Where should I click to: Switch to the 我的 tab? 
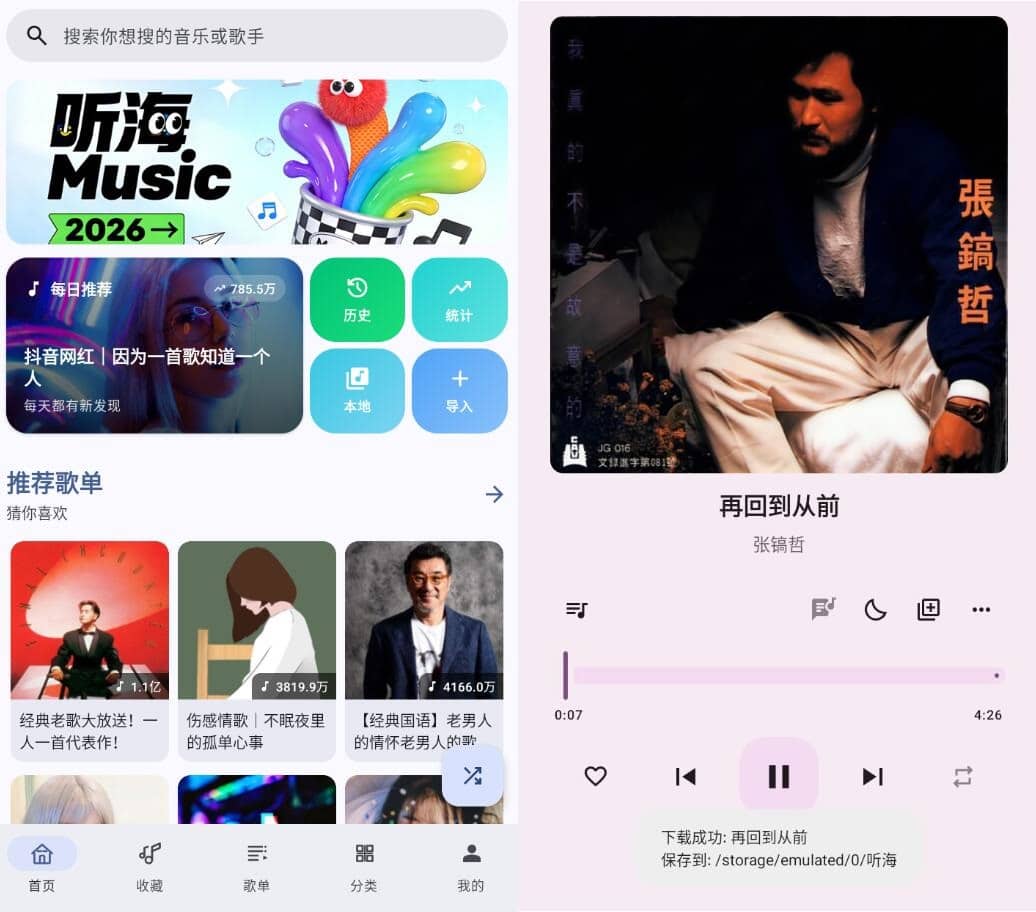point(471,866)
